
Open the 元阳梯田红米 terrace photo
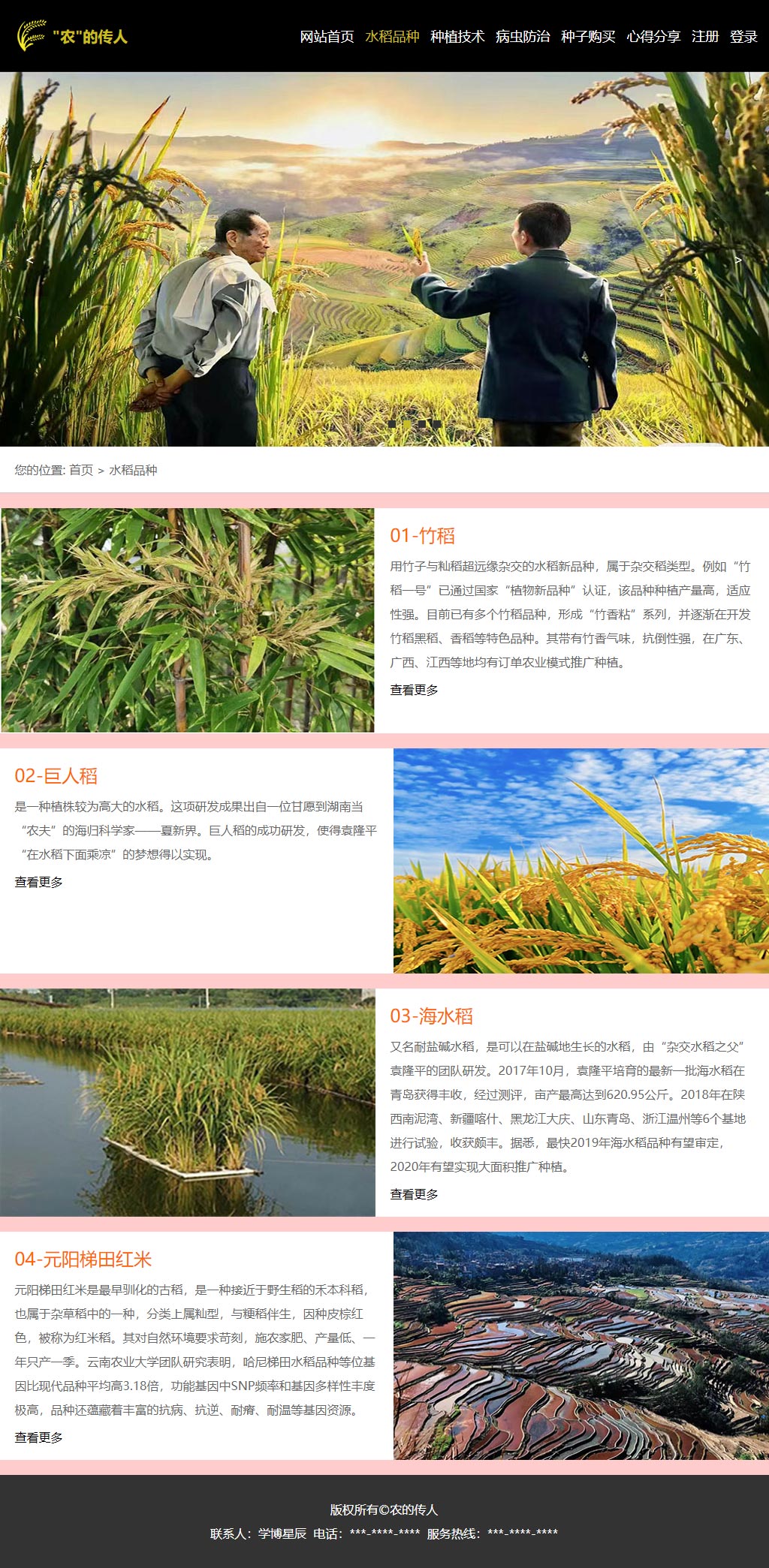(581, 1345)
